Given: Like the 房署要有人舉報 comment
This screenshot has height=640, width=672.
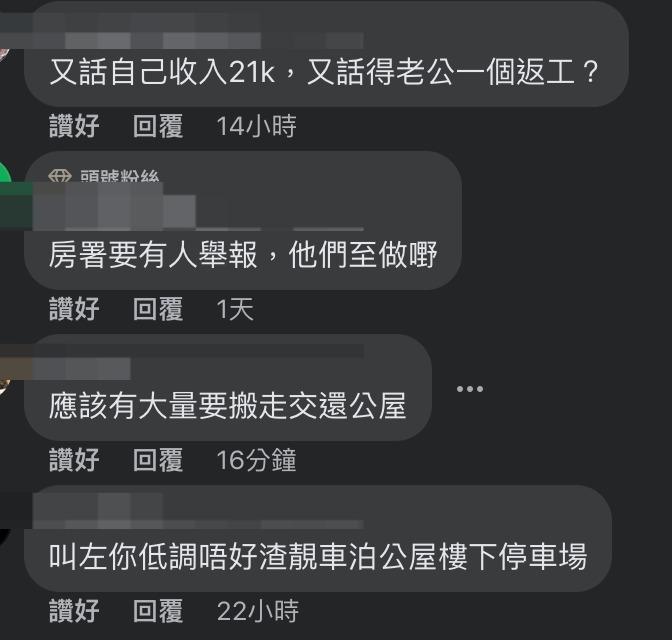Looking at the screenshot, I should point(74,309).
